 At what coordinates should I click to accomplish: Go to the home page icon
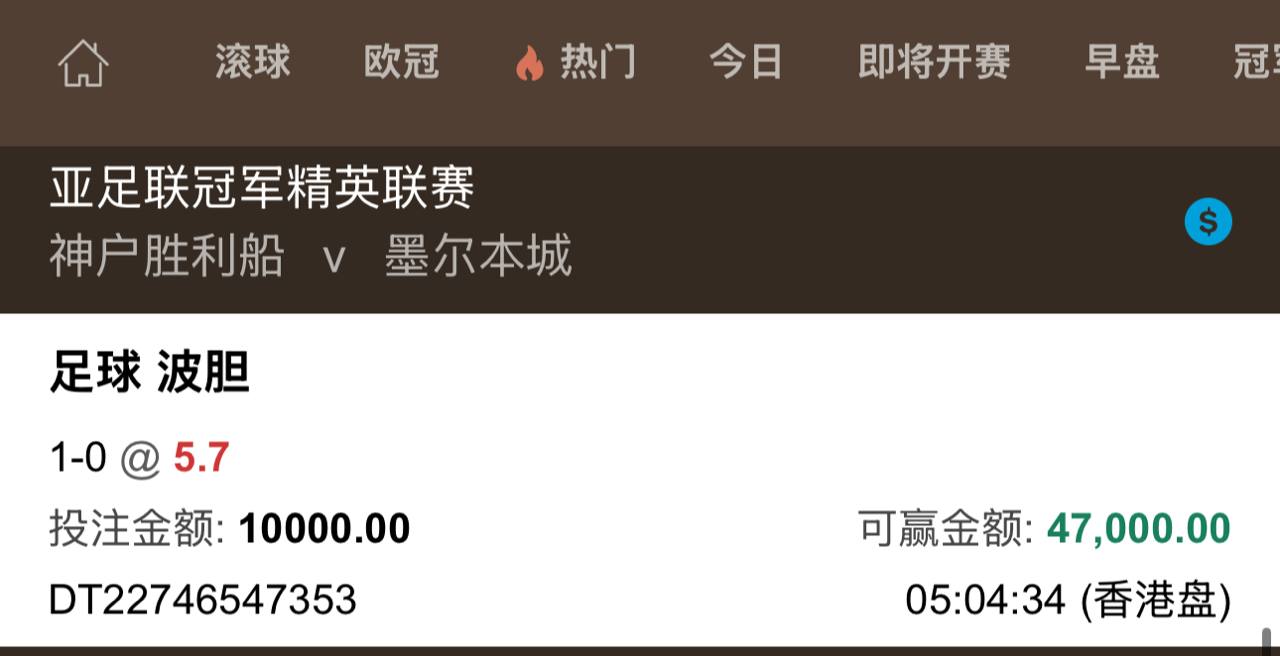pos(83,64)
